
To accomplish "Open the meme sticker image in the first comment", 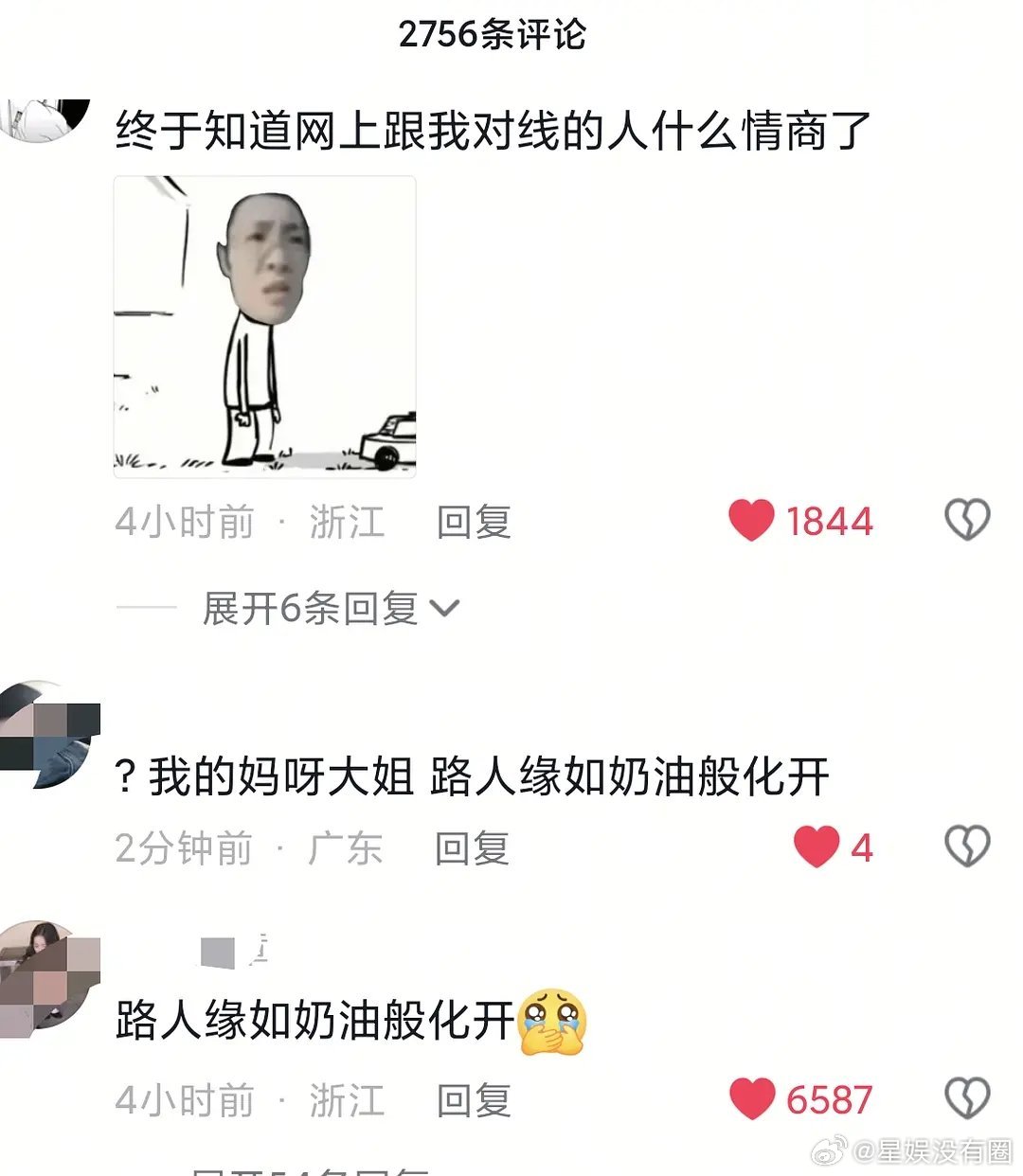I will click(265, 327).
